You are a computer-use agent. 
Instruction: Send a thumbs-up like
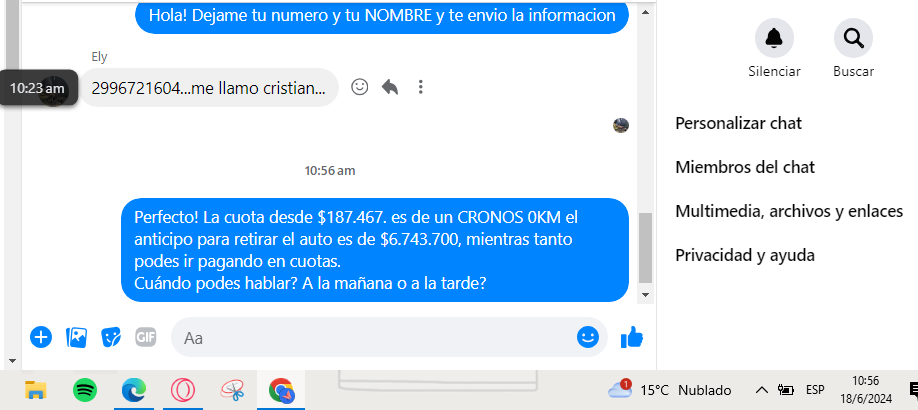coord(632,337)
